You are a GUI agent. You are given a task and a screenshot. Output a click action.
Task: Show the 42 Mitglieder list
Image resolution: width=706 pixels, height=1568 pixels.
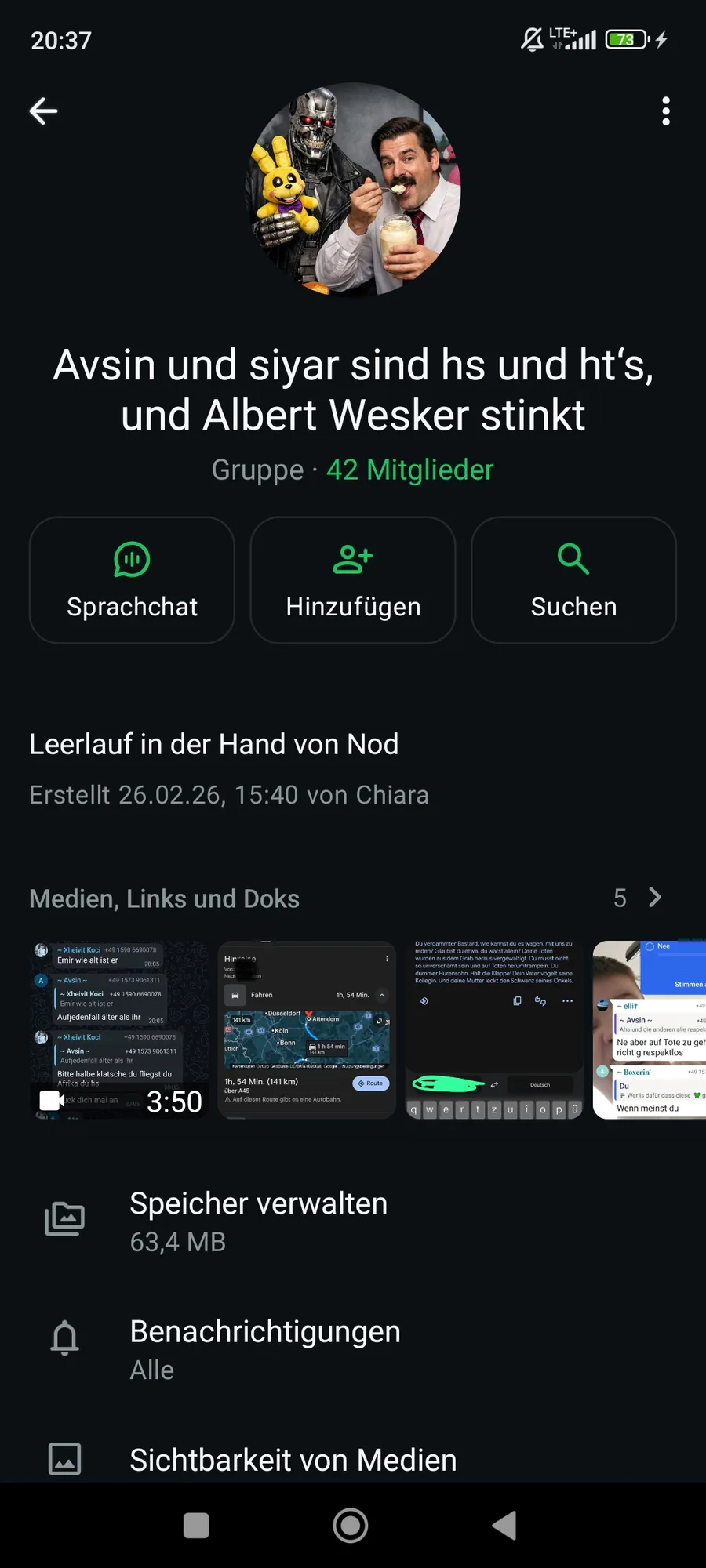[x=409, y=470]
